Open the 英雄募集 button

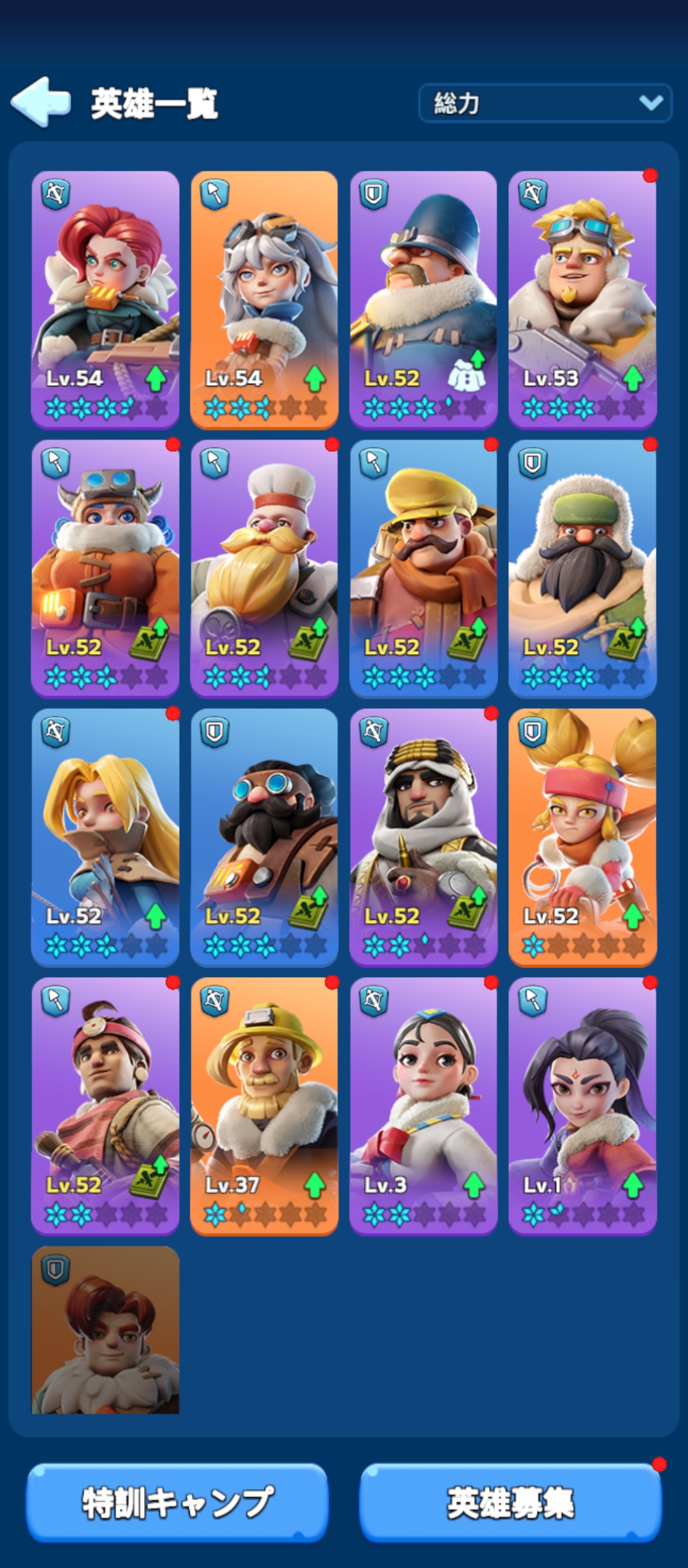510,1502
